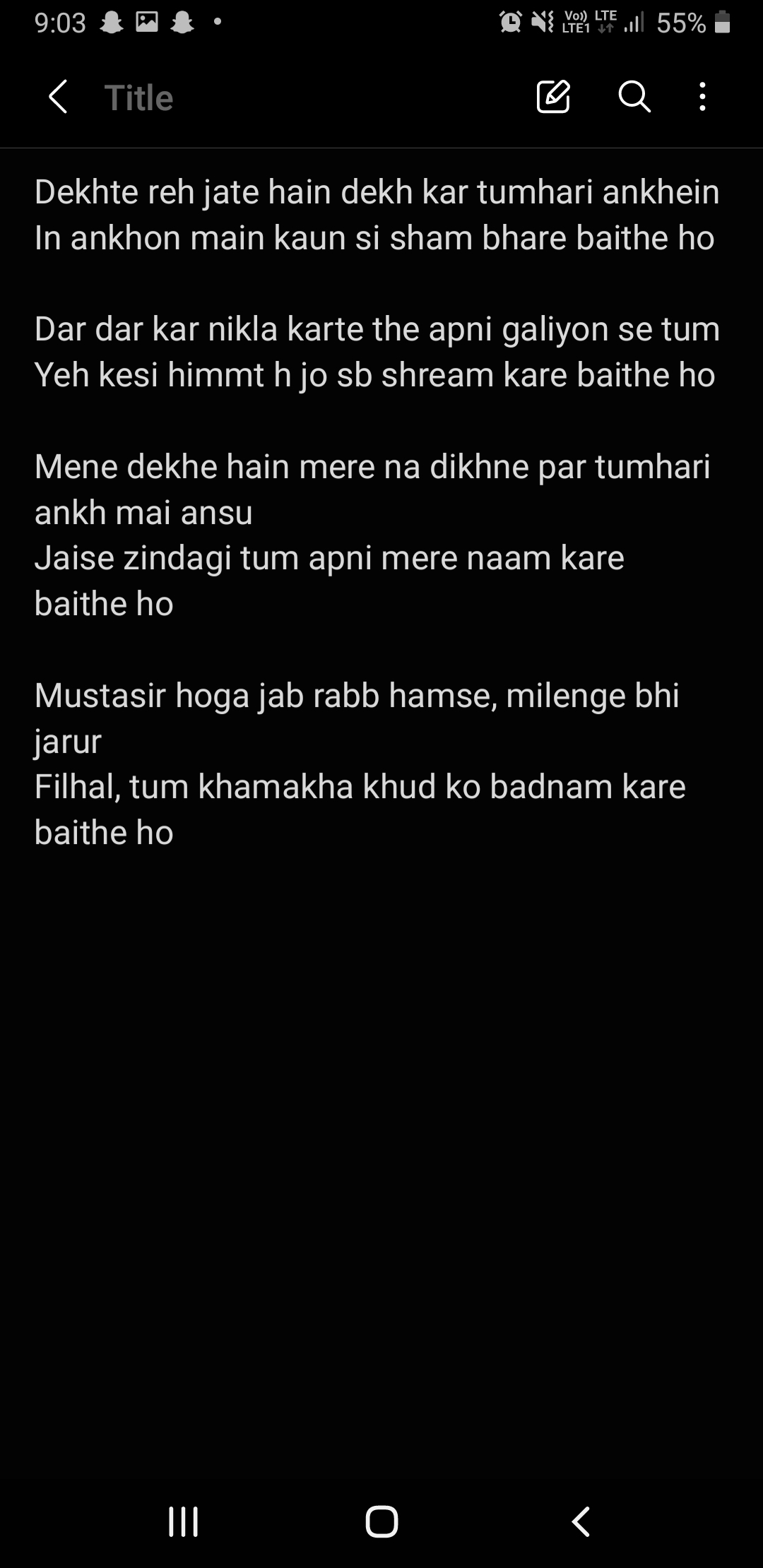Tap the Title field
Viewport: 763px width, 1568px height.
[x=139, y=97]
